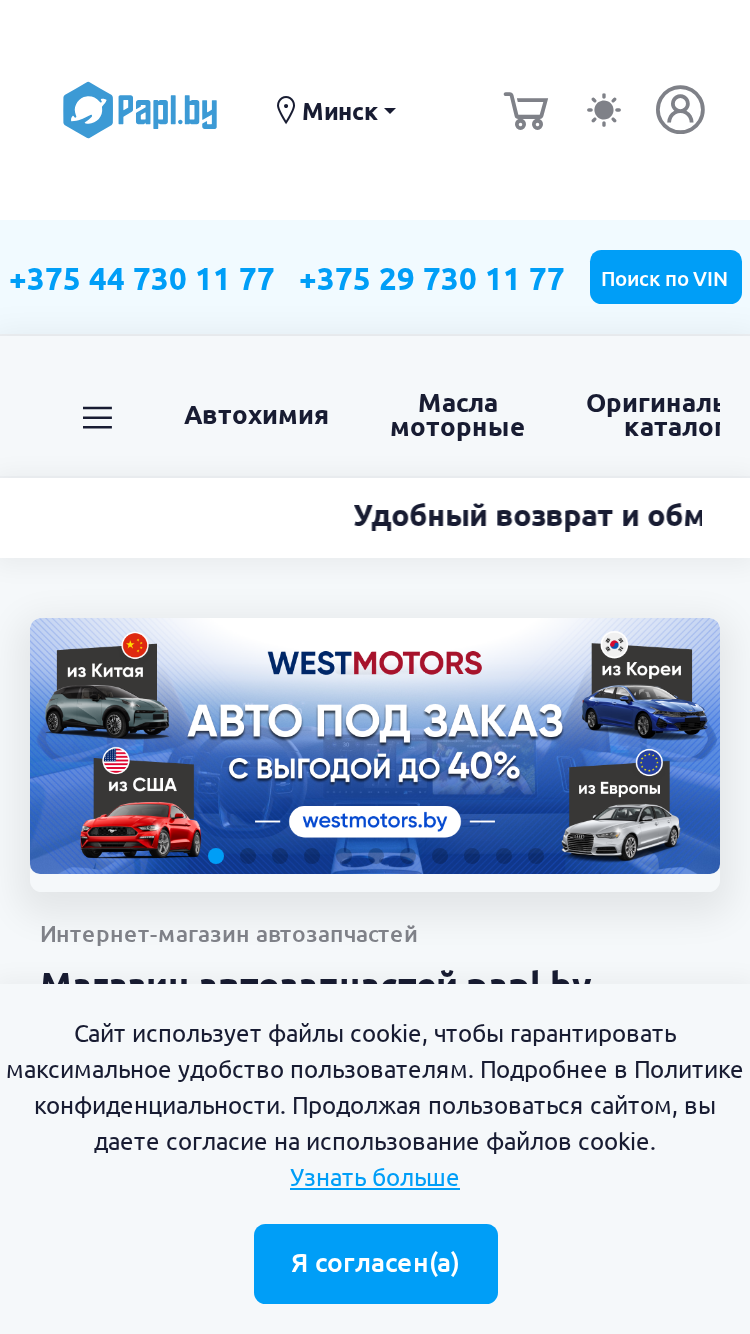Expand the Минск city selector
The width and height of the screenshot is (750, 1334).
click(337, 111)
